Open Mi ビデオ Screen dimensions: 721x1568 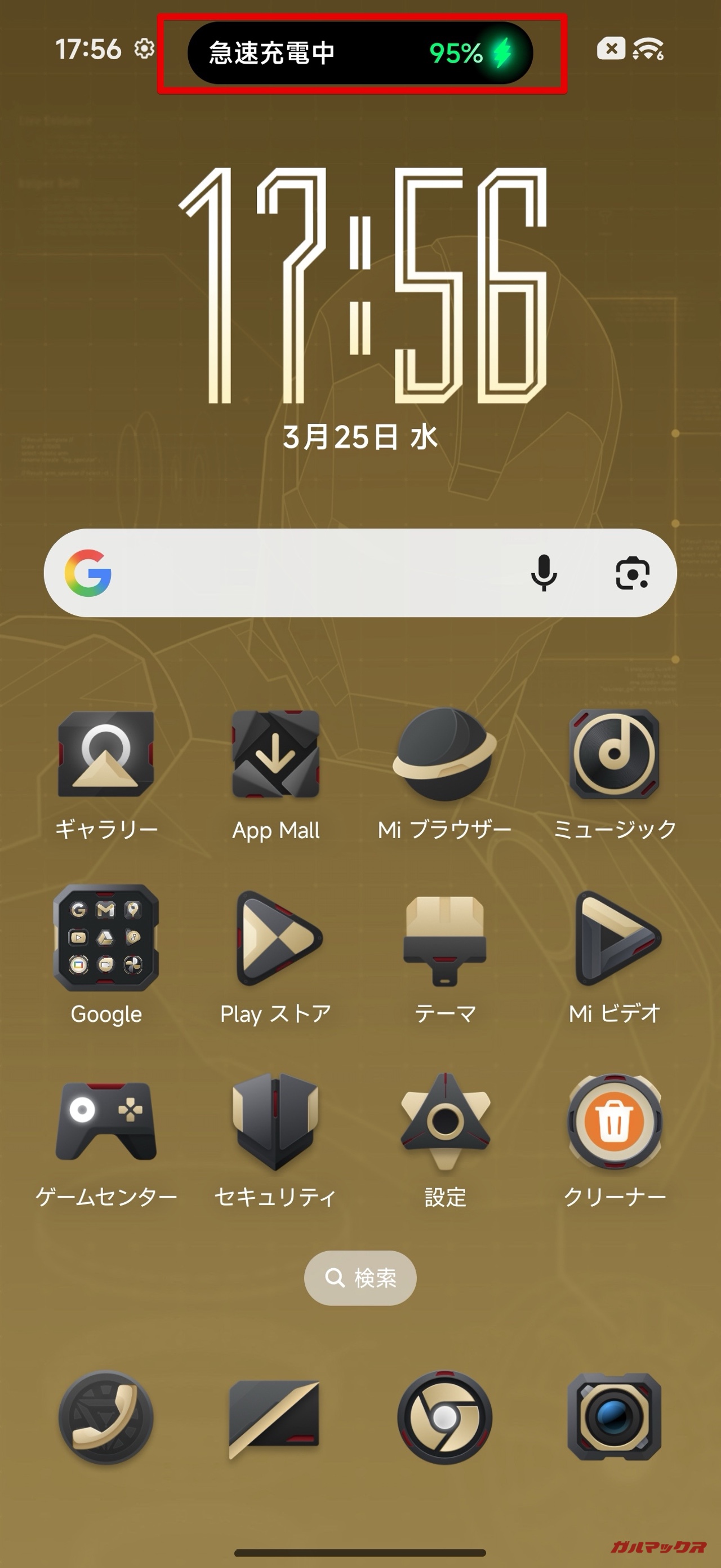click(x=615, y=937)
